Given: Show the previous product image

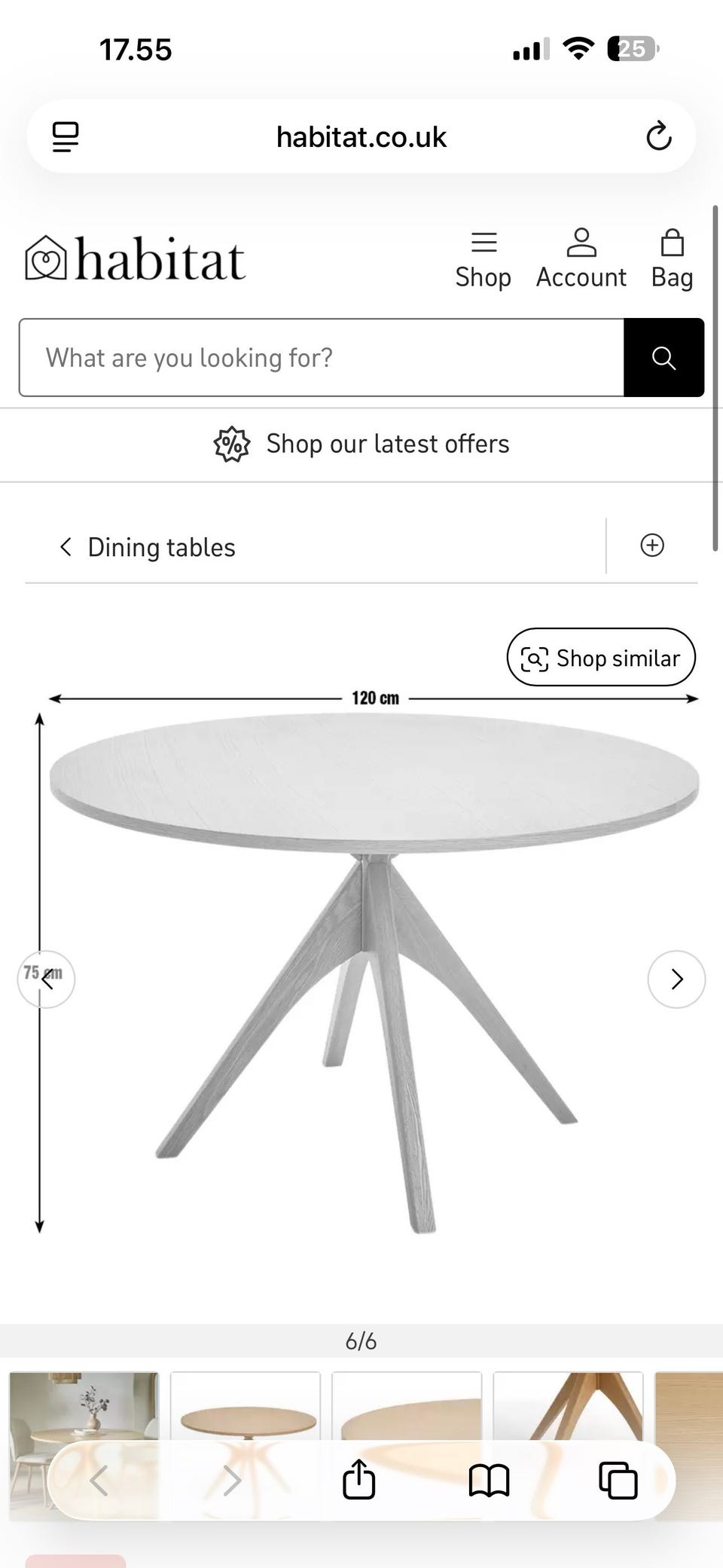Looking at the screenshot, I should click(47, 980).
